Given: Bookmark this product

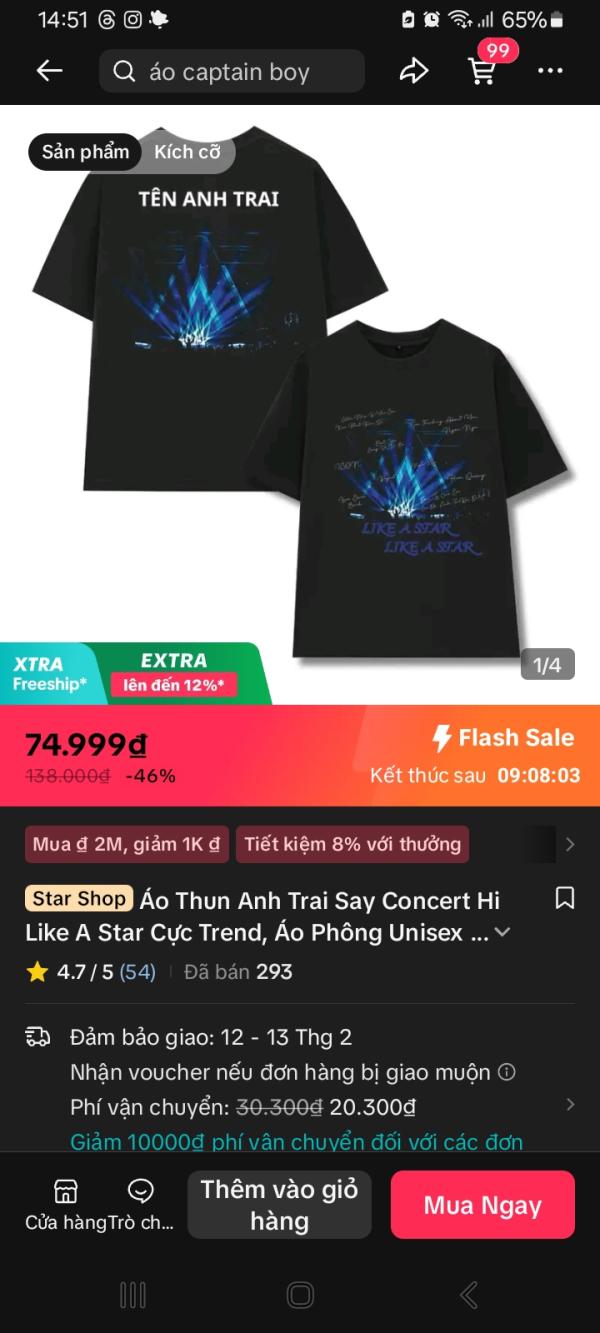Looking at the screenshot, I should (564, 898).
